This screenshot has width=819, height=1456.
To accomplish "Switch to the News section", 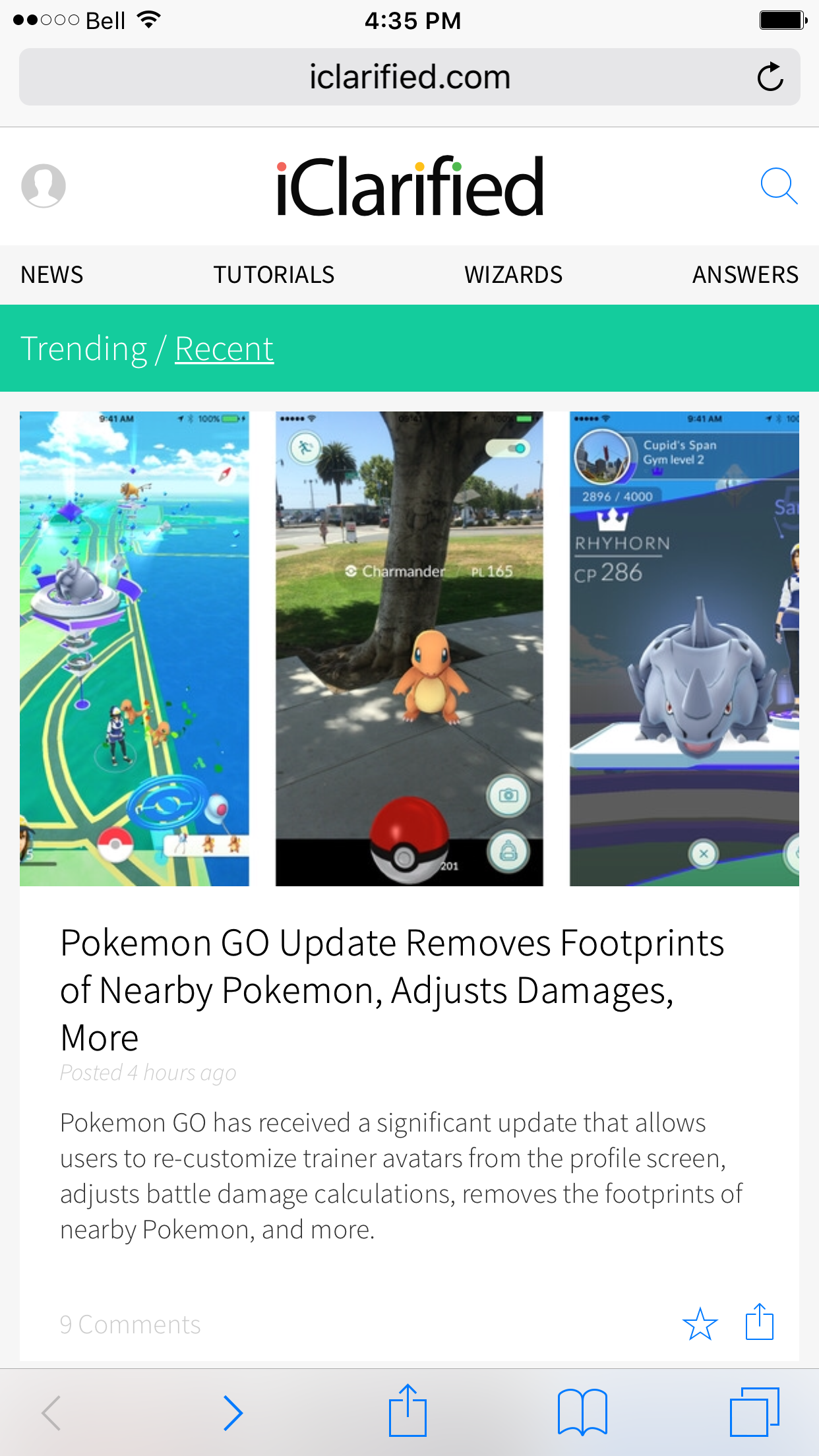I will coord(52,274).
